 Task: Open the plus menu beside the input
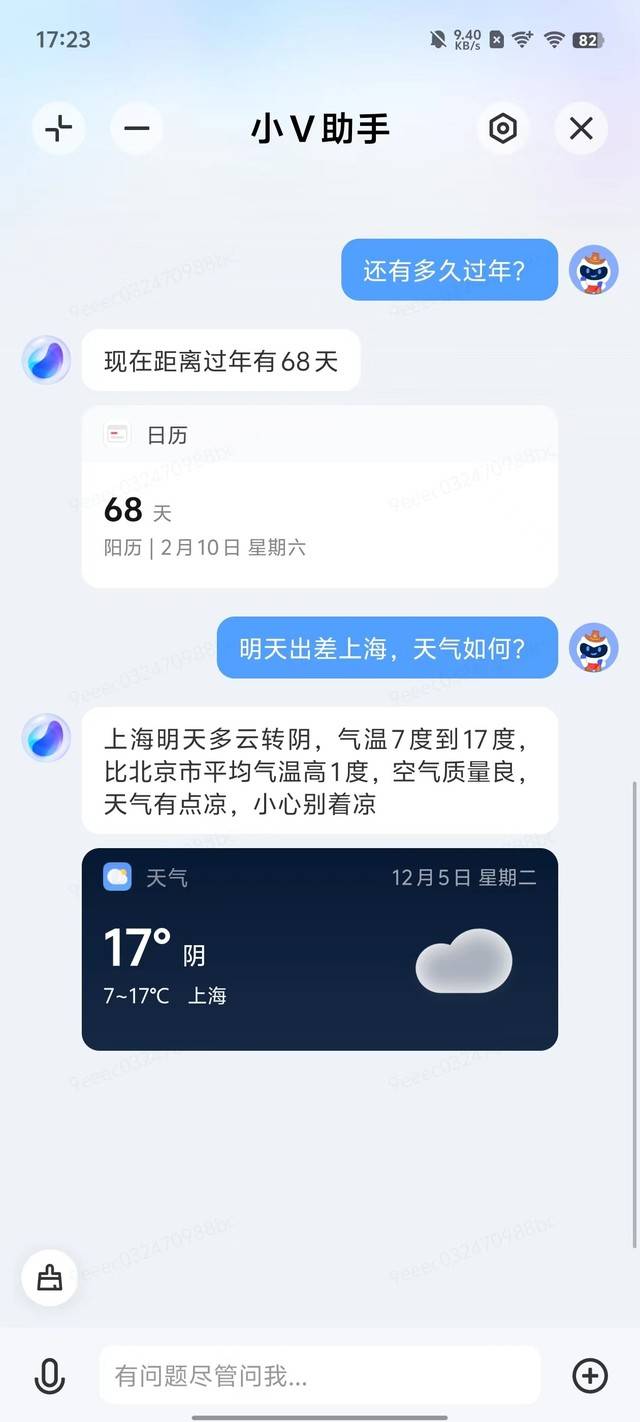point(590,1376)
